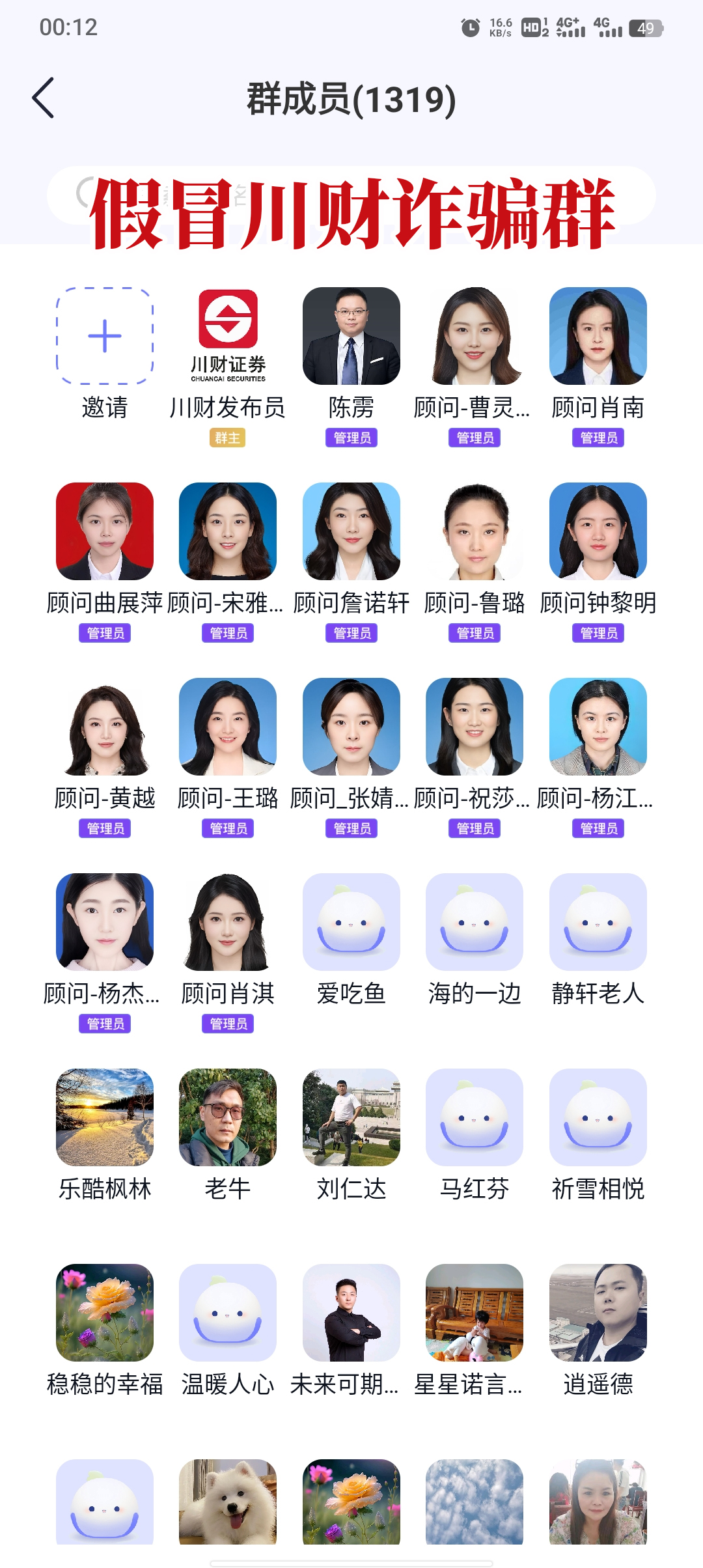Open member 顾问肖南
The width and height of the screenshot is (703, 1568).
598,336
